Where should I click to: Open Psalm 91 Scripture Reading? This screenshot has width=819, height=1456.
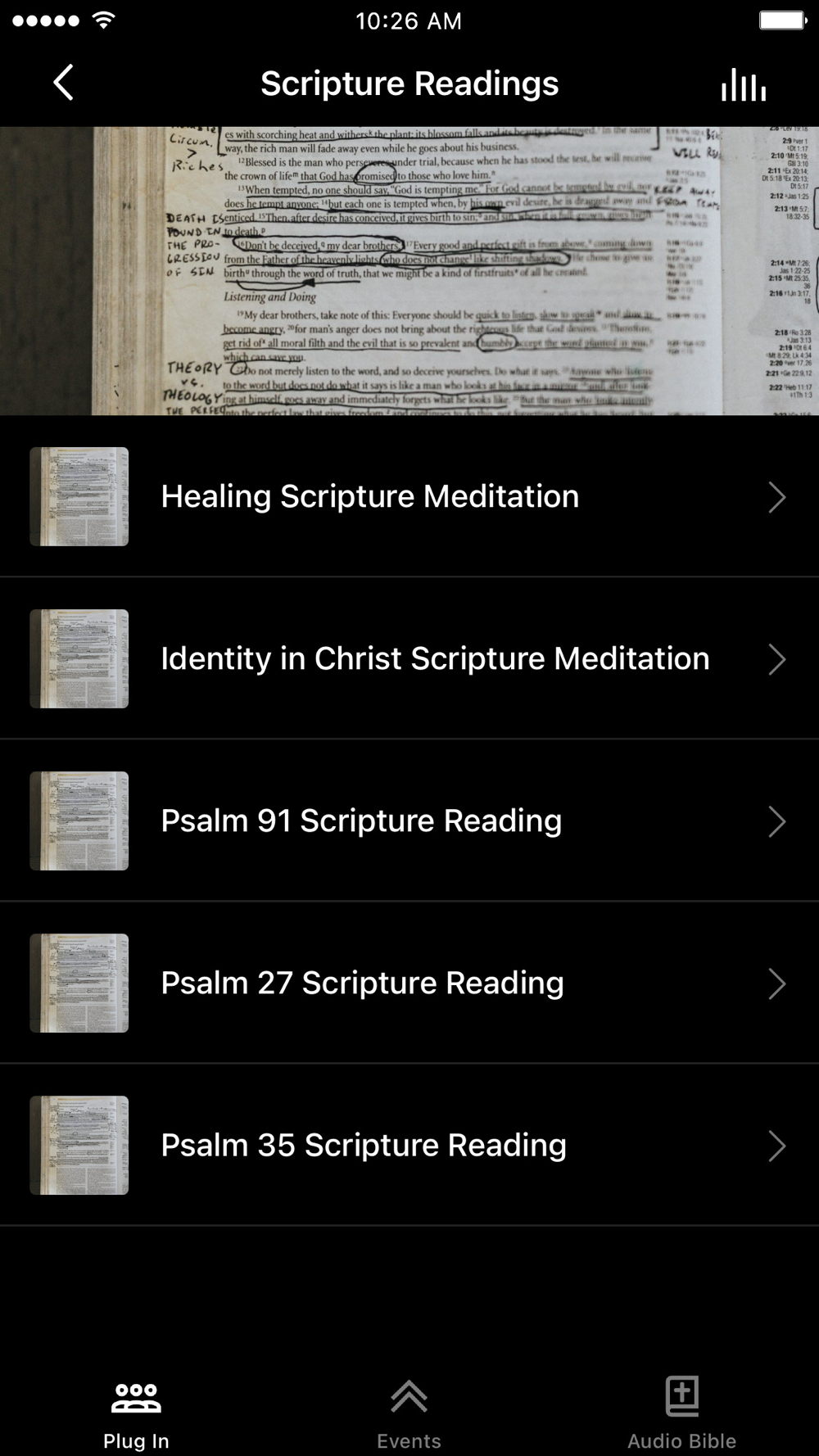coord(409,821)
